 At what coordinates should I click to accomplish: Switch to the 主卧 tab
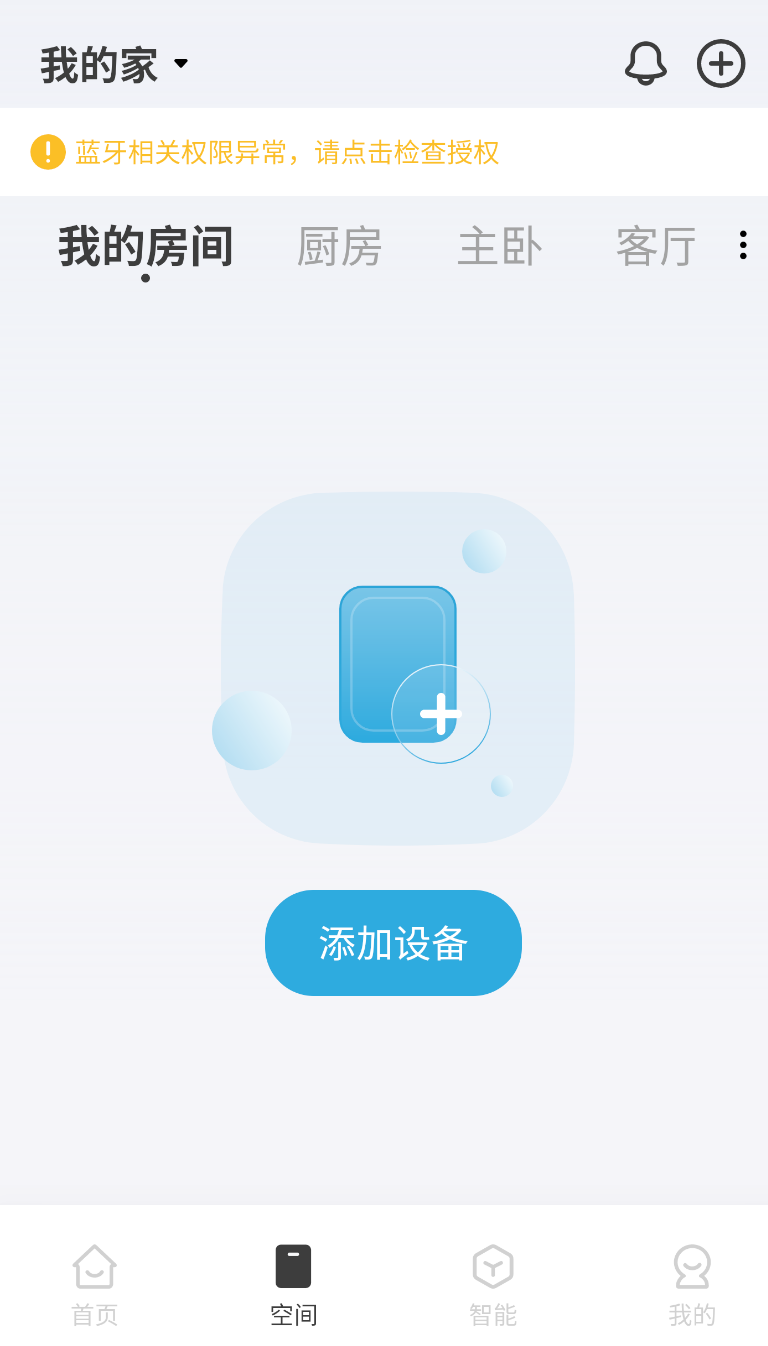coord(499,247)
